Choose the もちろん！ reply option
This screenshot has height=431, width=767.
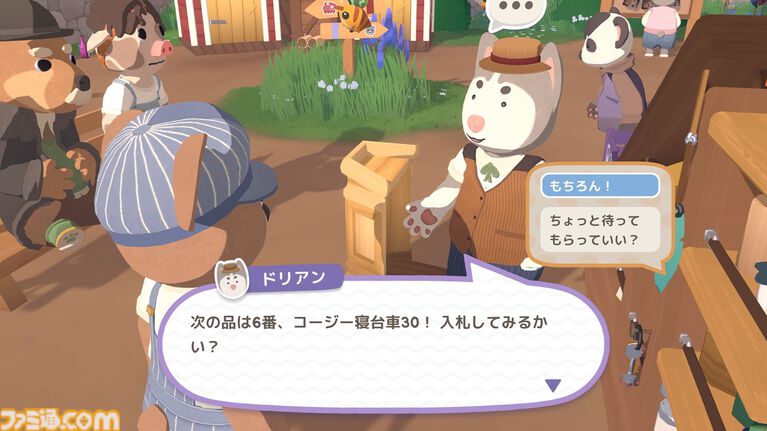tap(600, 185)
